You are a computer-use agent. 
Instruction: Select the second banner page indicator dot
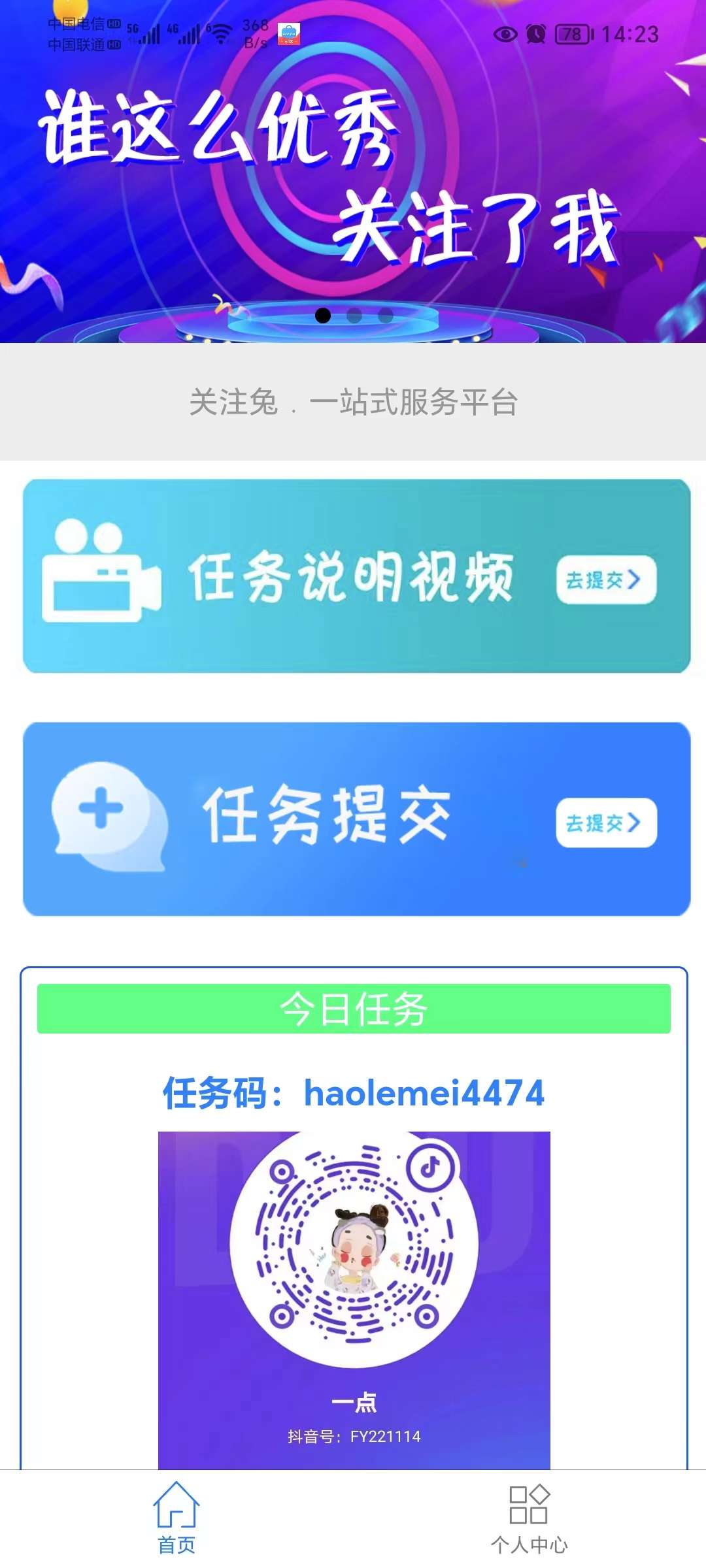click(354, 316)
